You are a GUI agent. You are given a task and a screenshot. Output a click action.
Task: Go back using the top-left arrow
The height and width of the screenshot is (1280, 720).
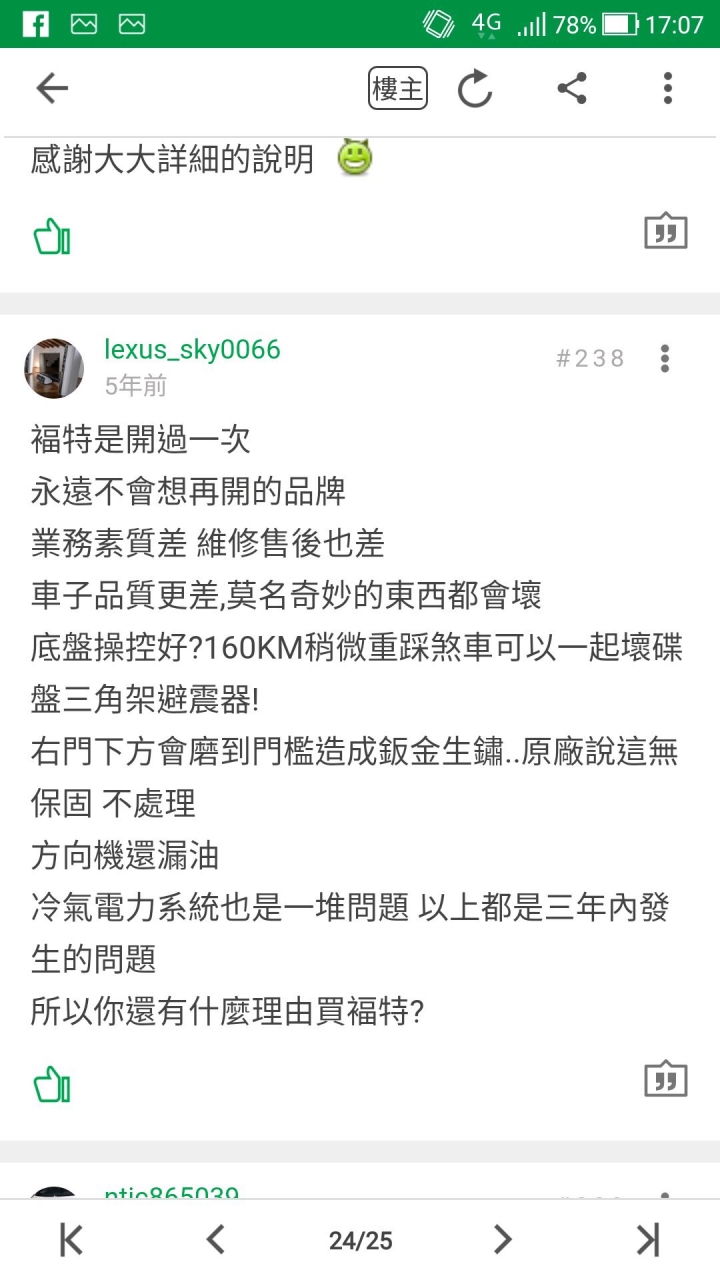click(52, 89)
